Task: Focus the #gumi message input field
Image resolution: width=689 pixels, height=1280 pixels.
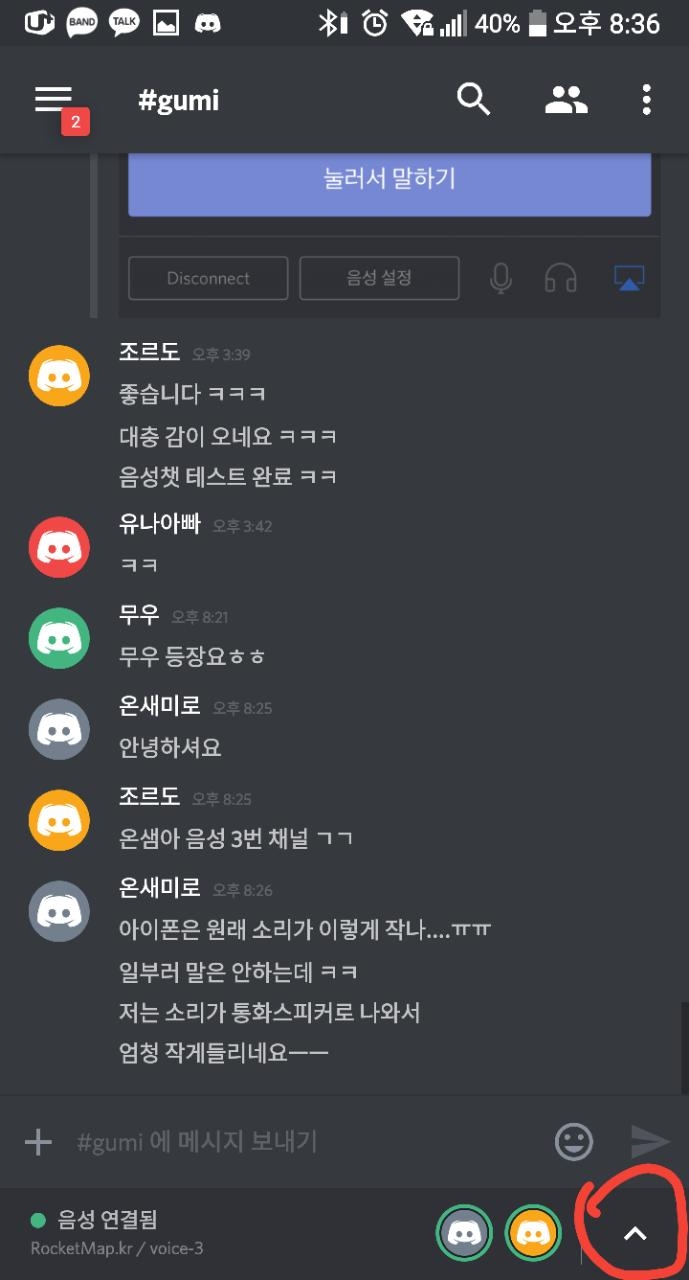Action: 300,1142
